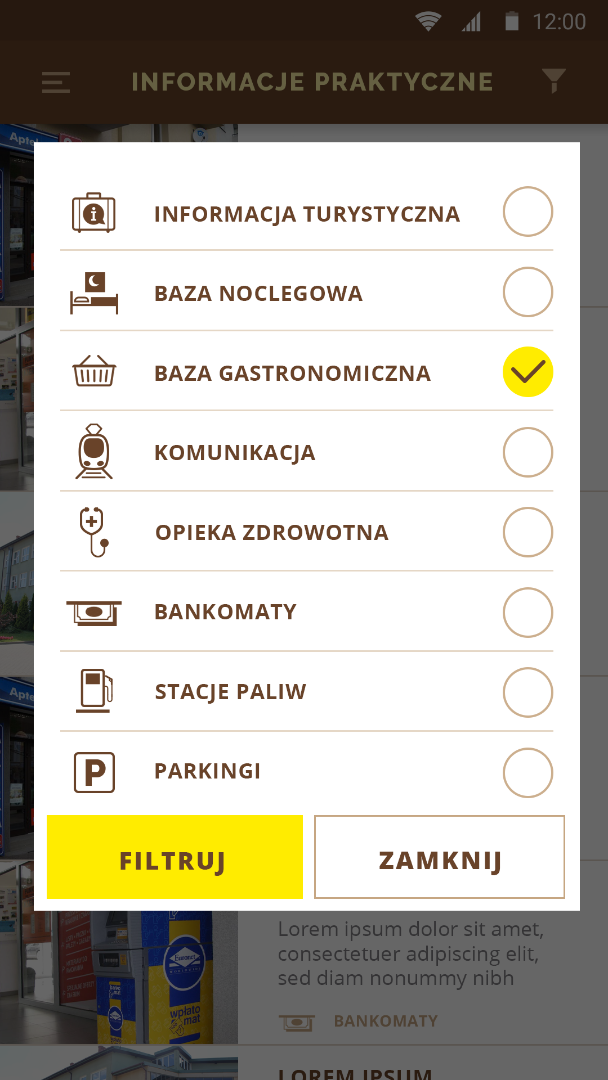Uncheck the Baza Gastronomiczna filter
The image size is (608, 1080).
point(527,372)
